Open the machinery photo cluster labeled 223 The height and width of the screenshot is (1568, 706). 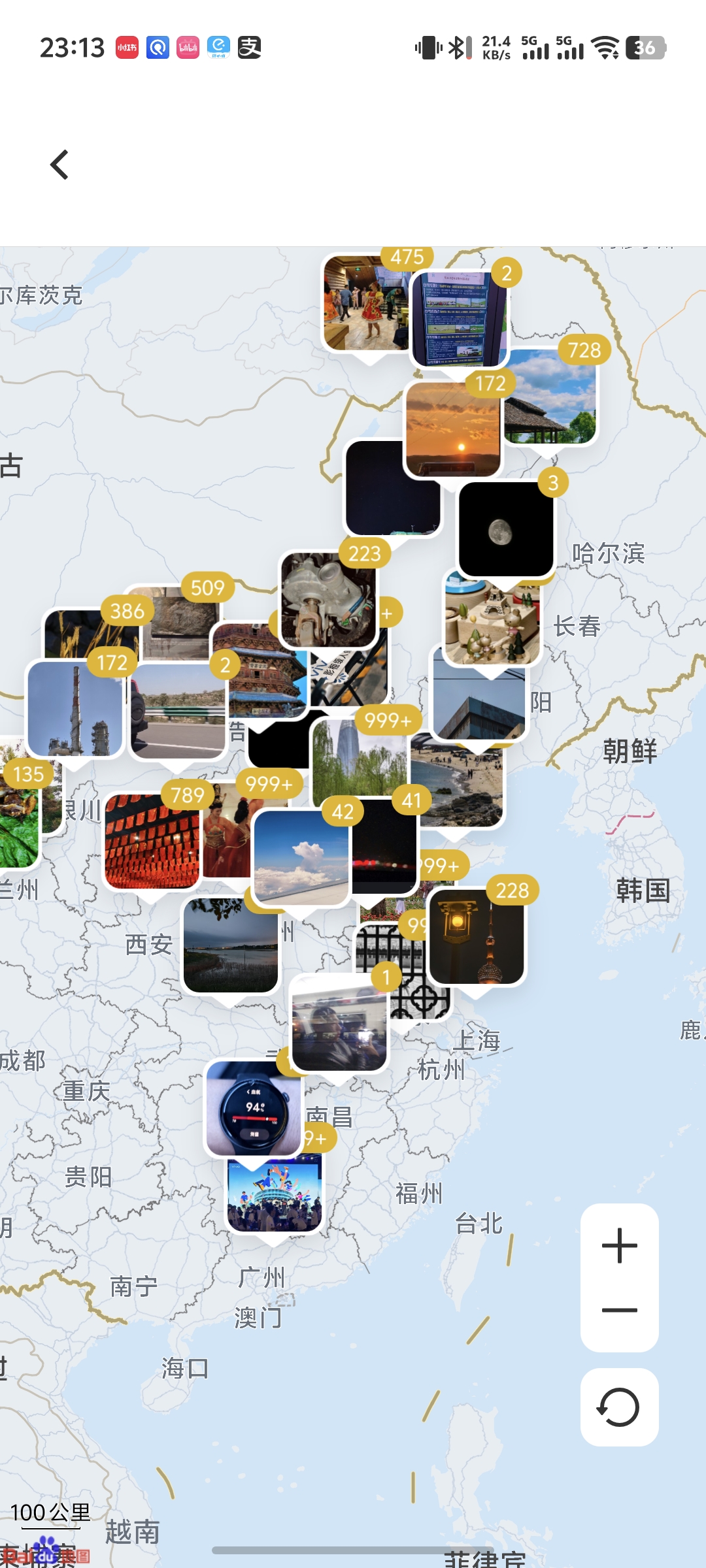point(328,600)
